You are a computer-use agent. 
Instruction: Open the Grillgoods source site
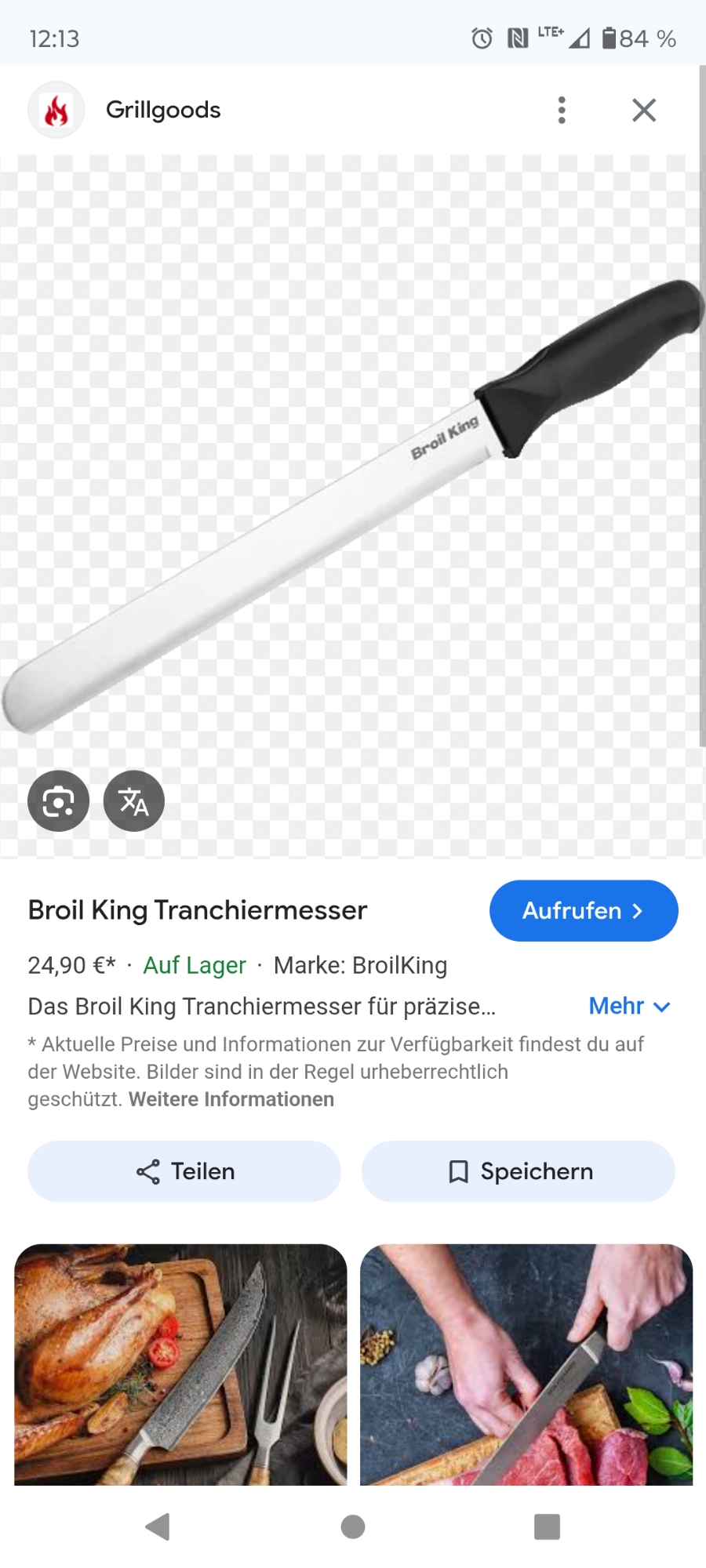pos(163,111)
